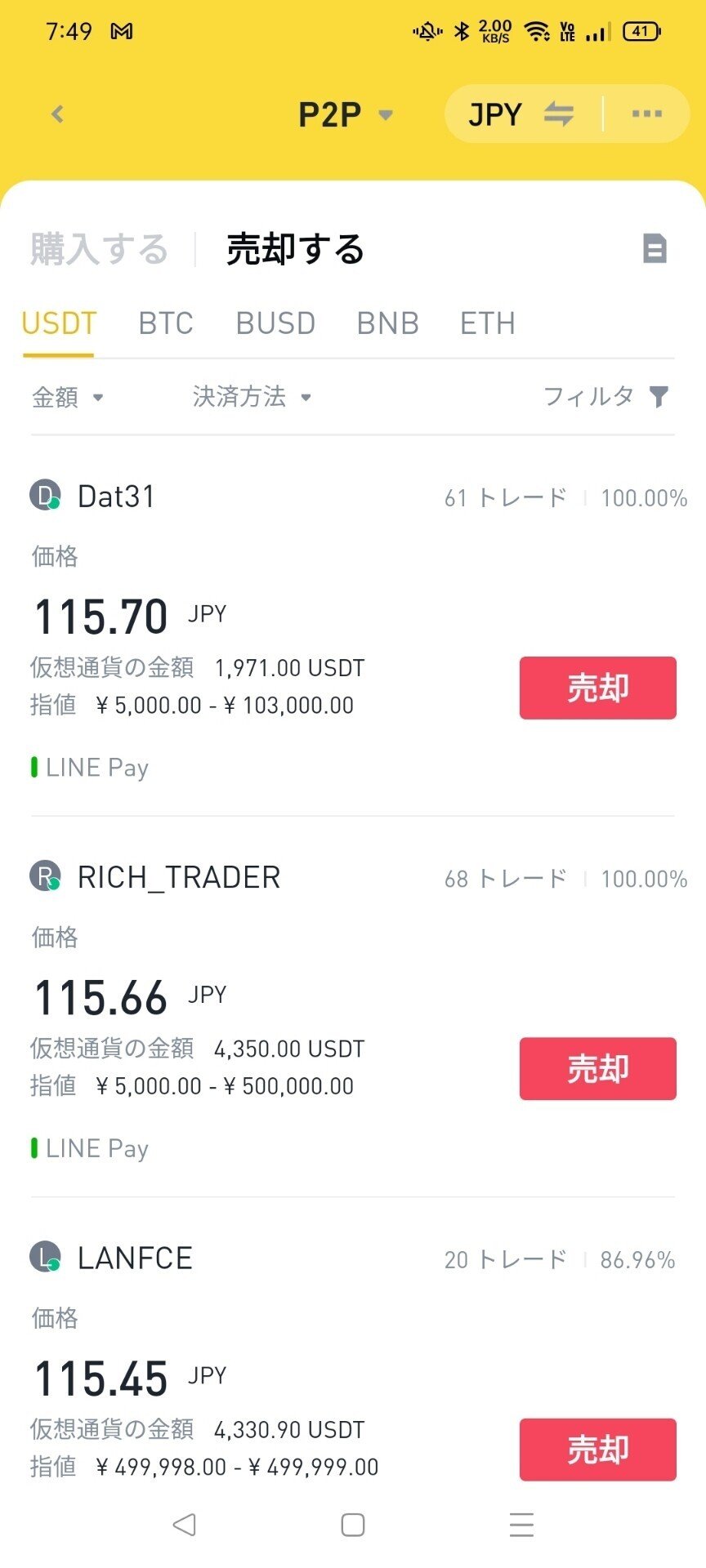706x1568 pixels.
Task: Select the BTC asset tab
Action: tap(165, 323)
